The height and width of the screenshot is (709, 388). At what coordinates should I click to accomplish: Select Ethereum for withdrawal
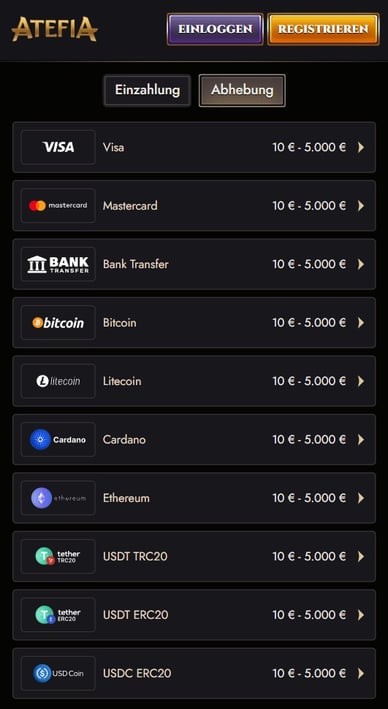click(194, 498)
